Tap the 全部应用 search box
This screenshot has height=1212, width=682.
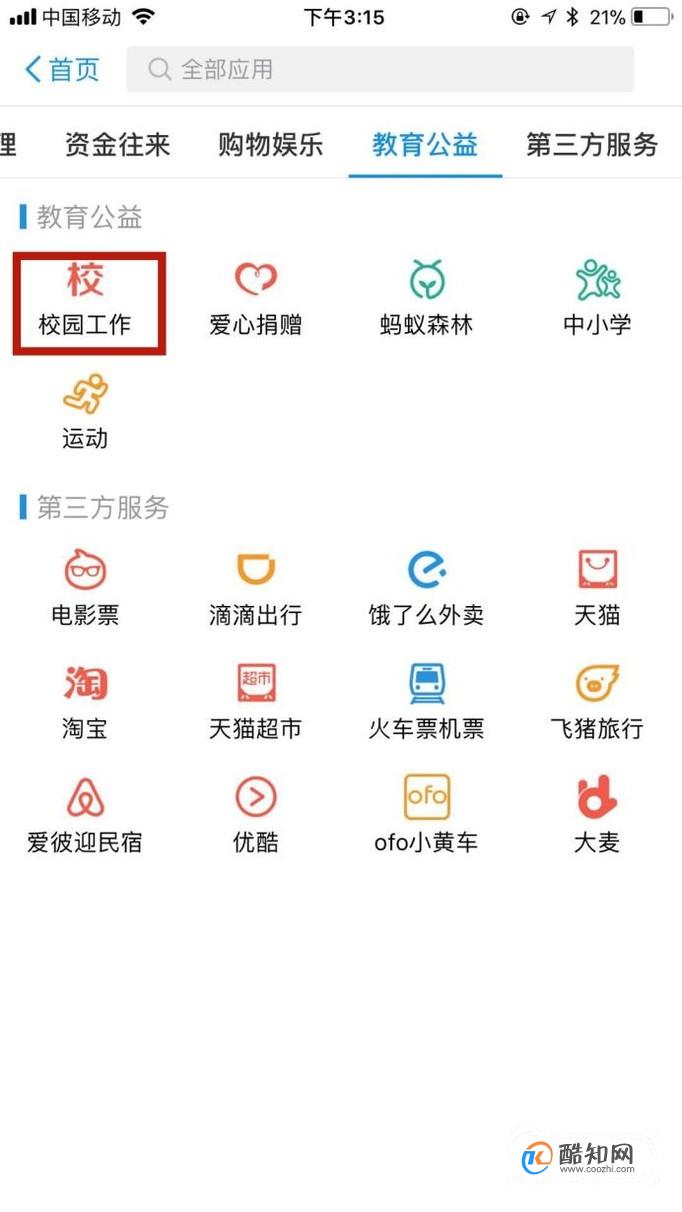click(x=380, y=69)
